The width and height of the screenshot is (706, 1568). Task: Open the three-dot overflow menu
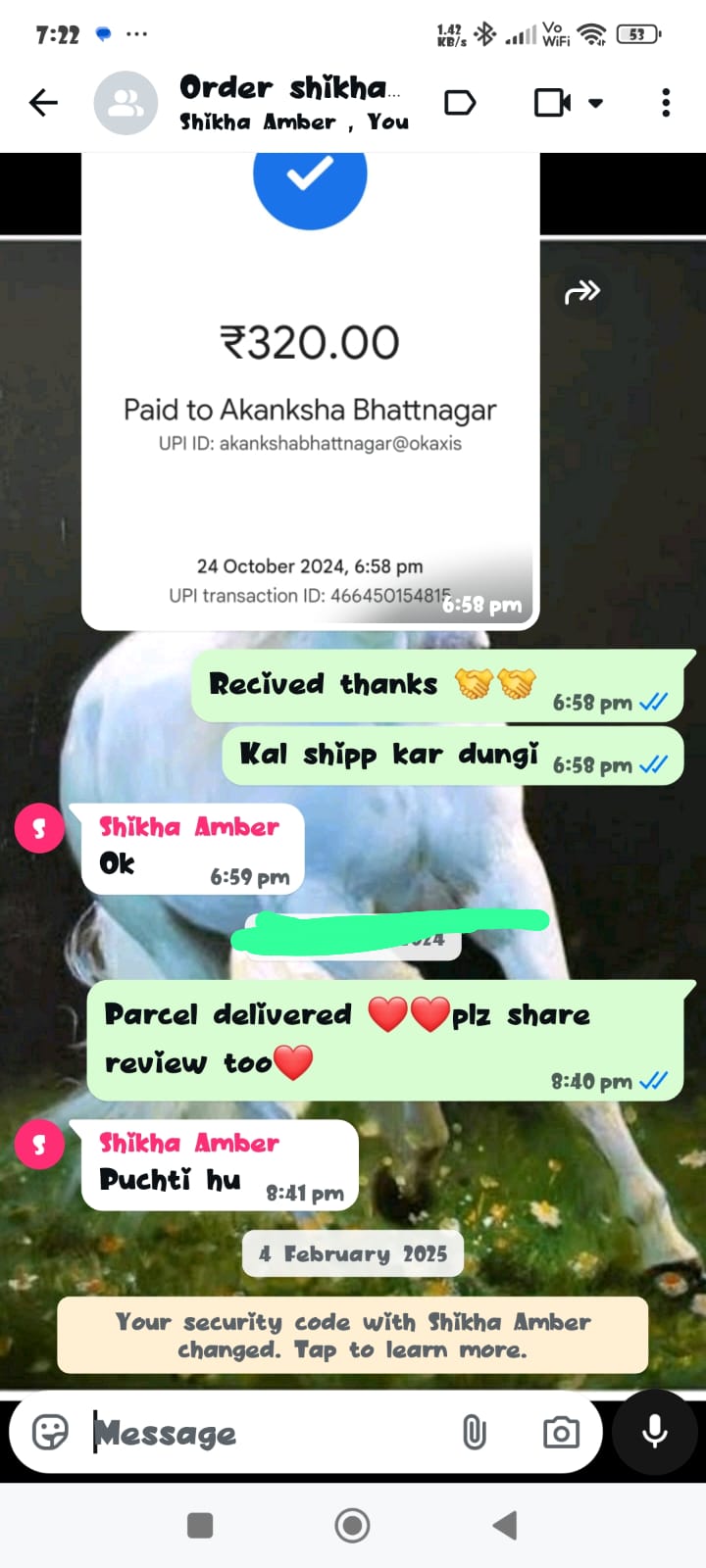click(x=666, y=103)
